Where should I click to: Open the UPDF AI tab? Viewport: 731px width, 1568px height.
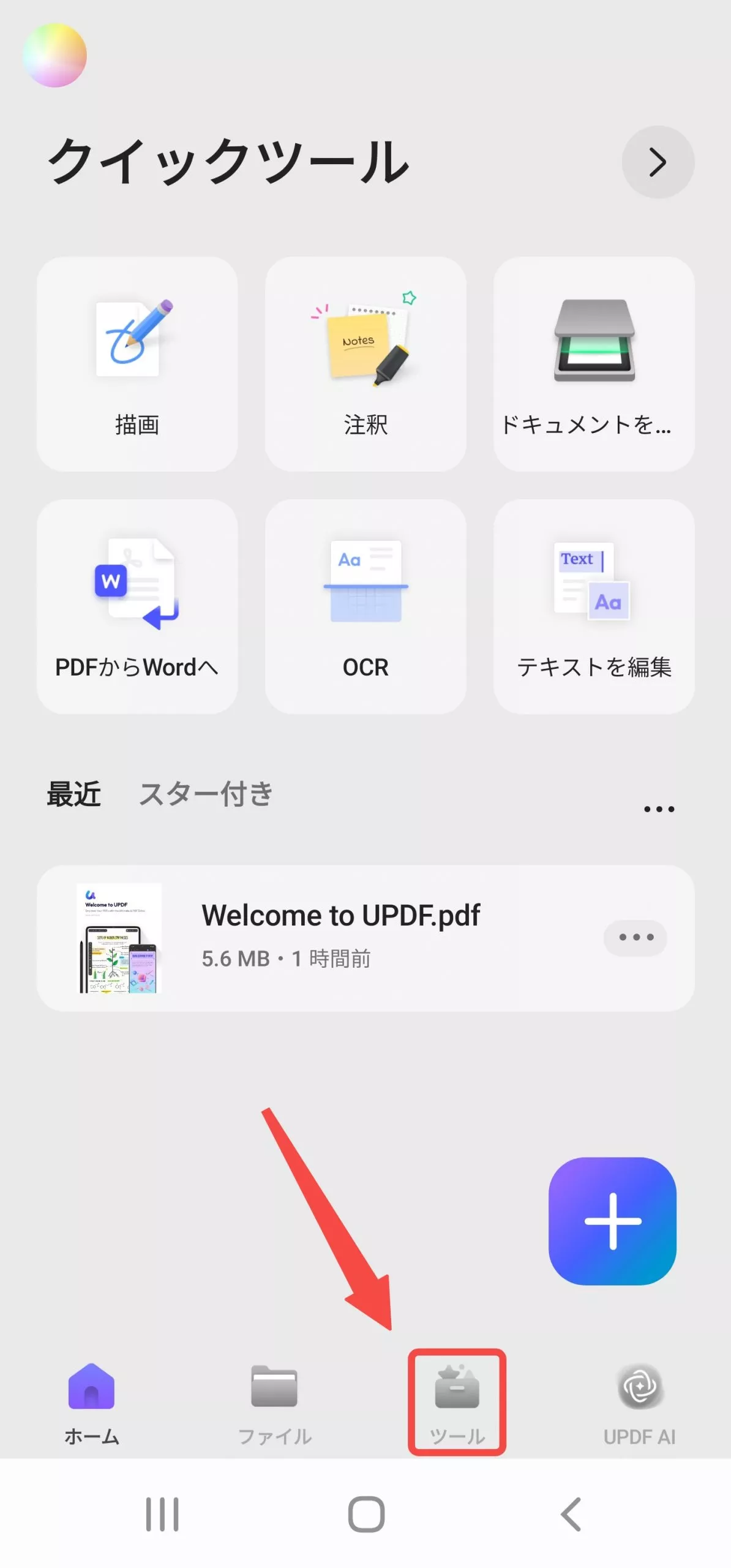tap(639, 1401)
